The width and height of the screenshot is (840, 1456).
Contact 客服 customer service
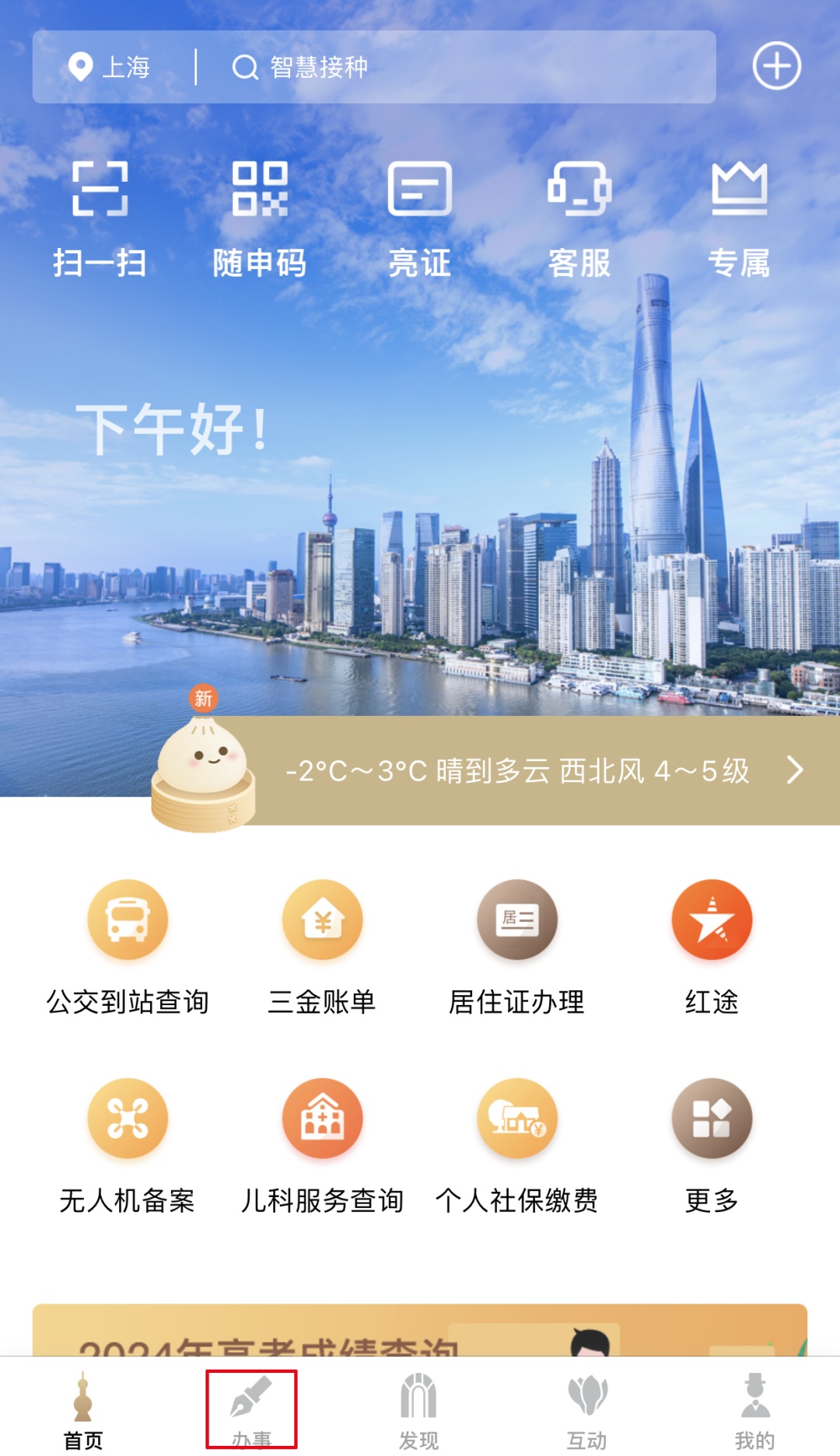click(579, 218)
